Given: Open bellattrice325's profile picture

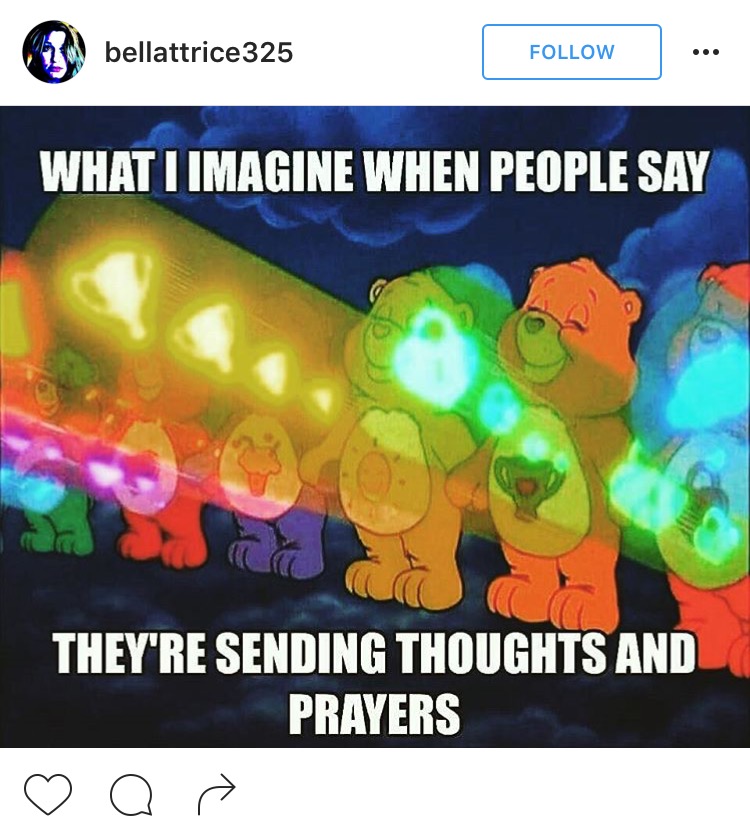Looking at the screenshot, I should point(54,52).
